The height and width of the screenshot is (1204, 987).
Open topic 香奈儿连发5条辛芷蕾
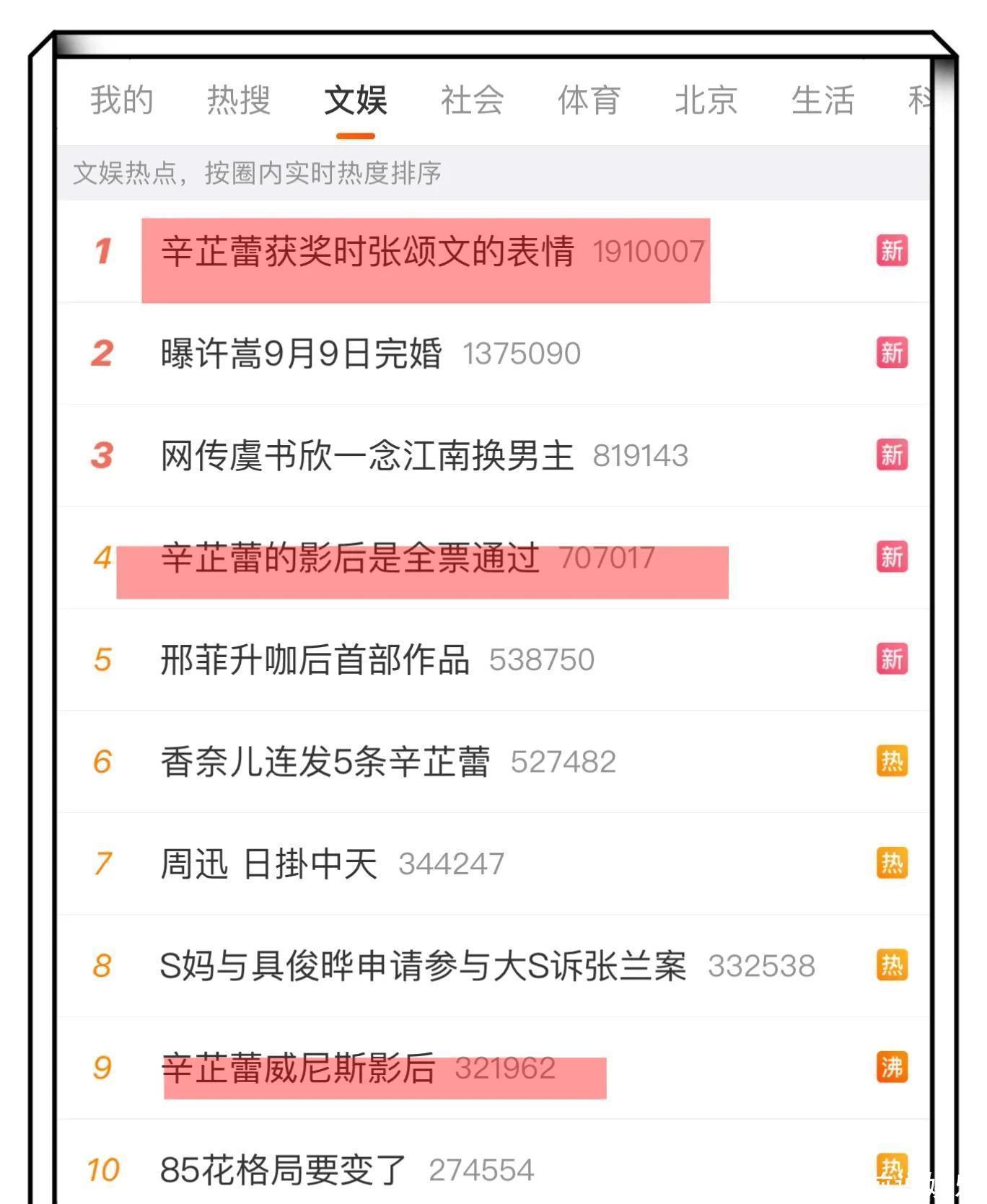(325, 762)
